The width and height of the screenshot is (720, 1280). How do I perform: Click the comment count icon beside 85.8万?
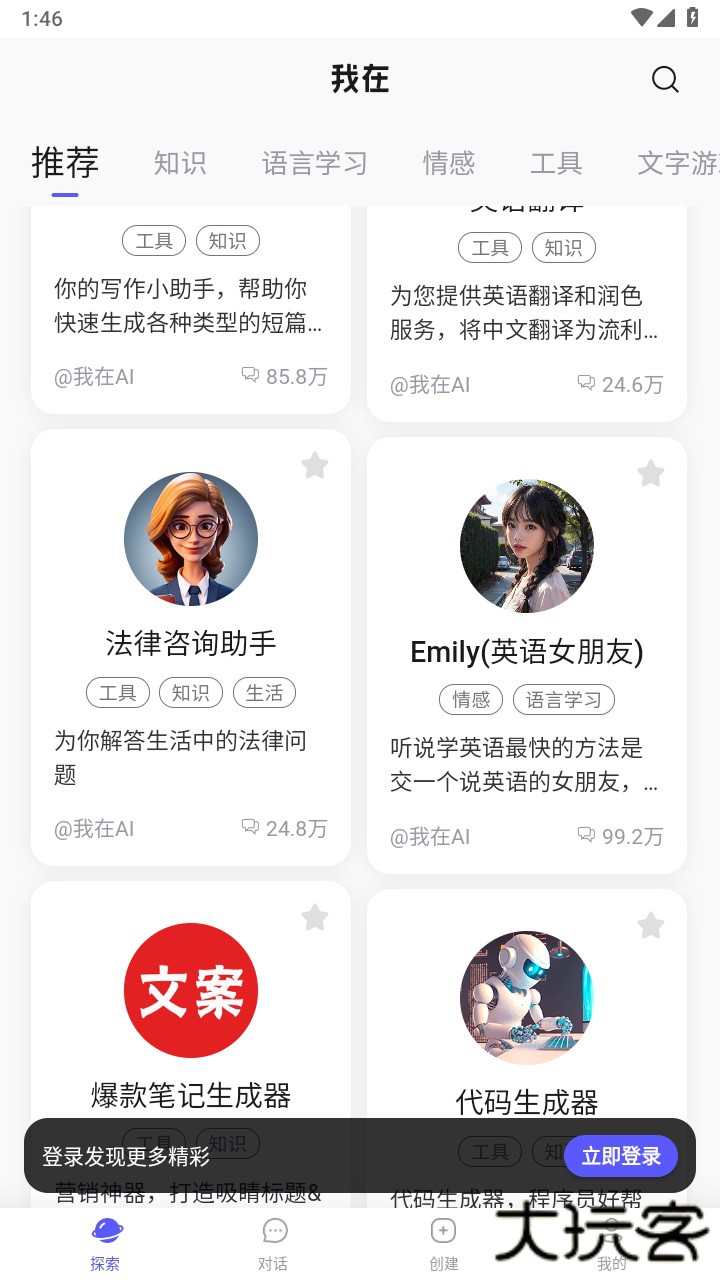250,376
